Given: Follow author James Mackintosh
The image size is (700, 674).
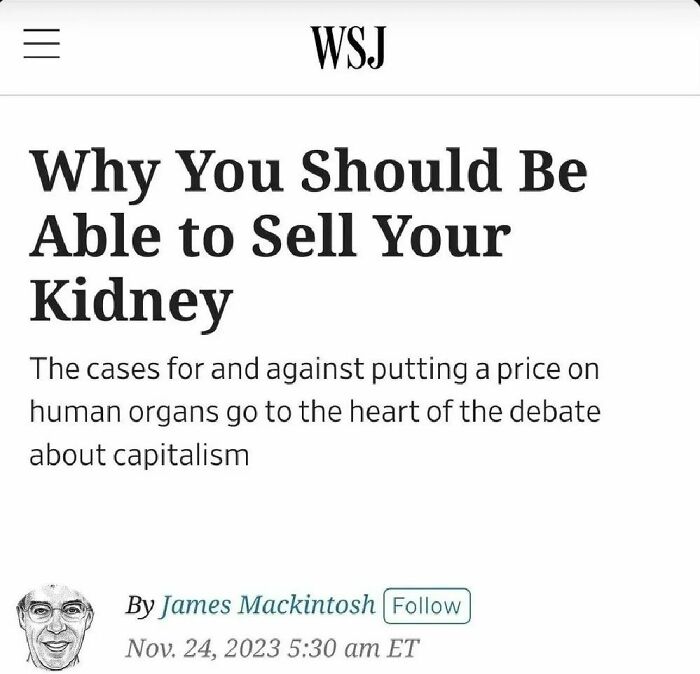Looking at the screenshot, I should coord(426,606).
